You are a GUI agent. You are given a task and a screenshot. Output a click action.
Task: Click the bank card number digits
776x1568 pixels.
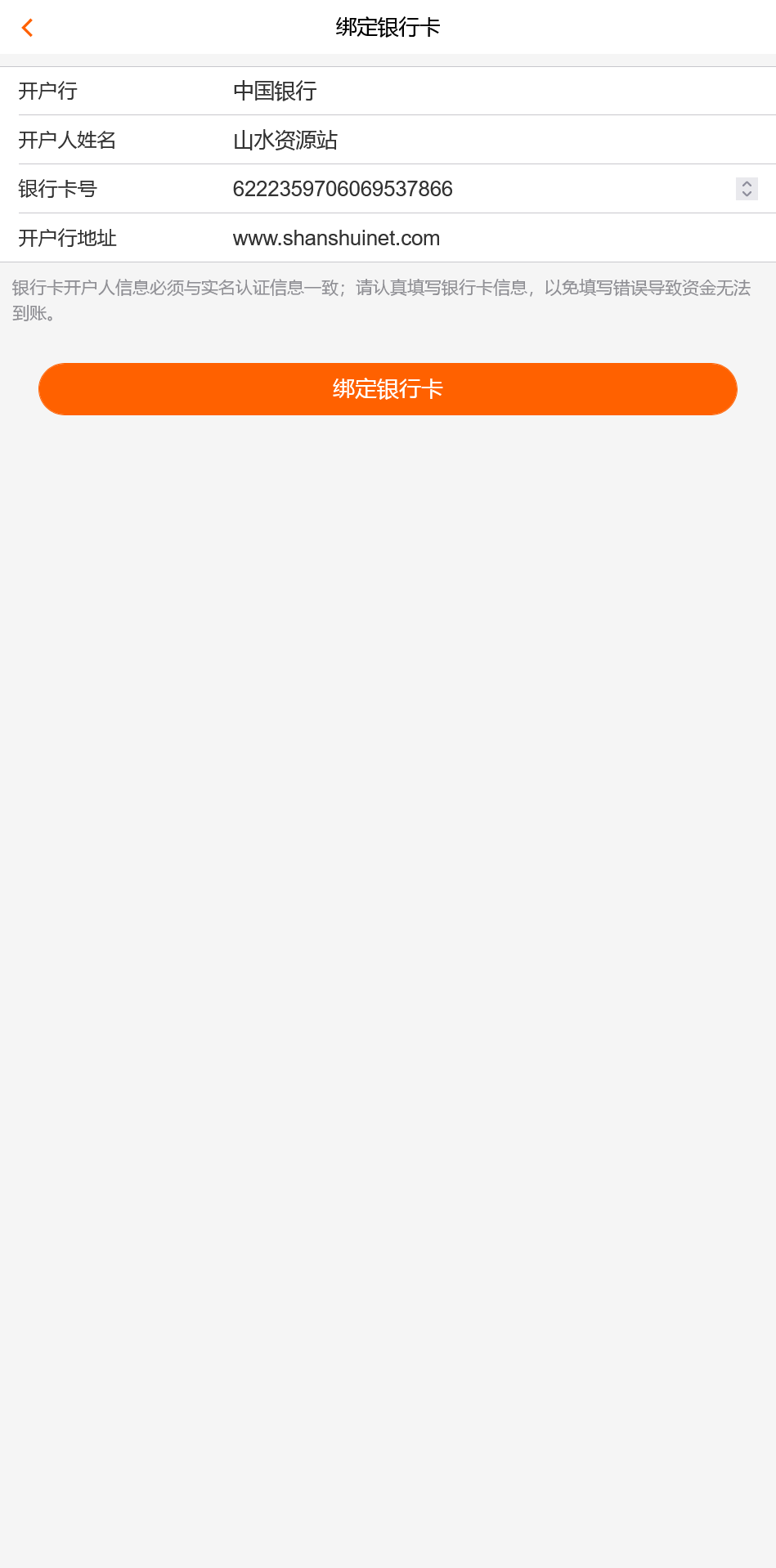pyautogui.click(x=342, y=189)
